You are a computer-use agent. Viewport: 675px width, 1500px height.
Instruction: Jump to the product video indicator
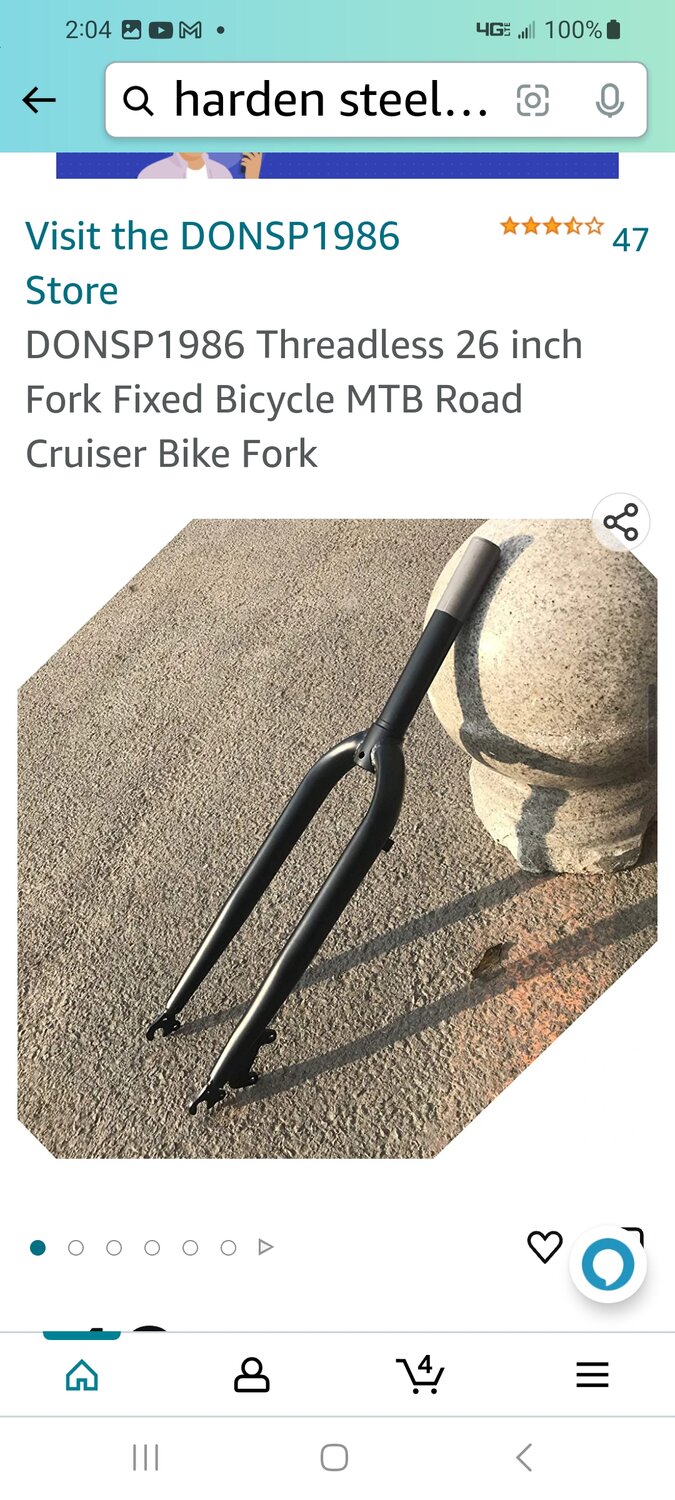click(265, 1247)
